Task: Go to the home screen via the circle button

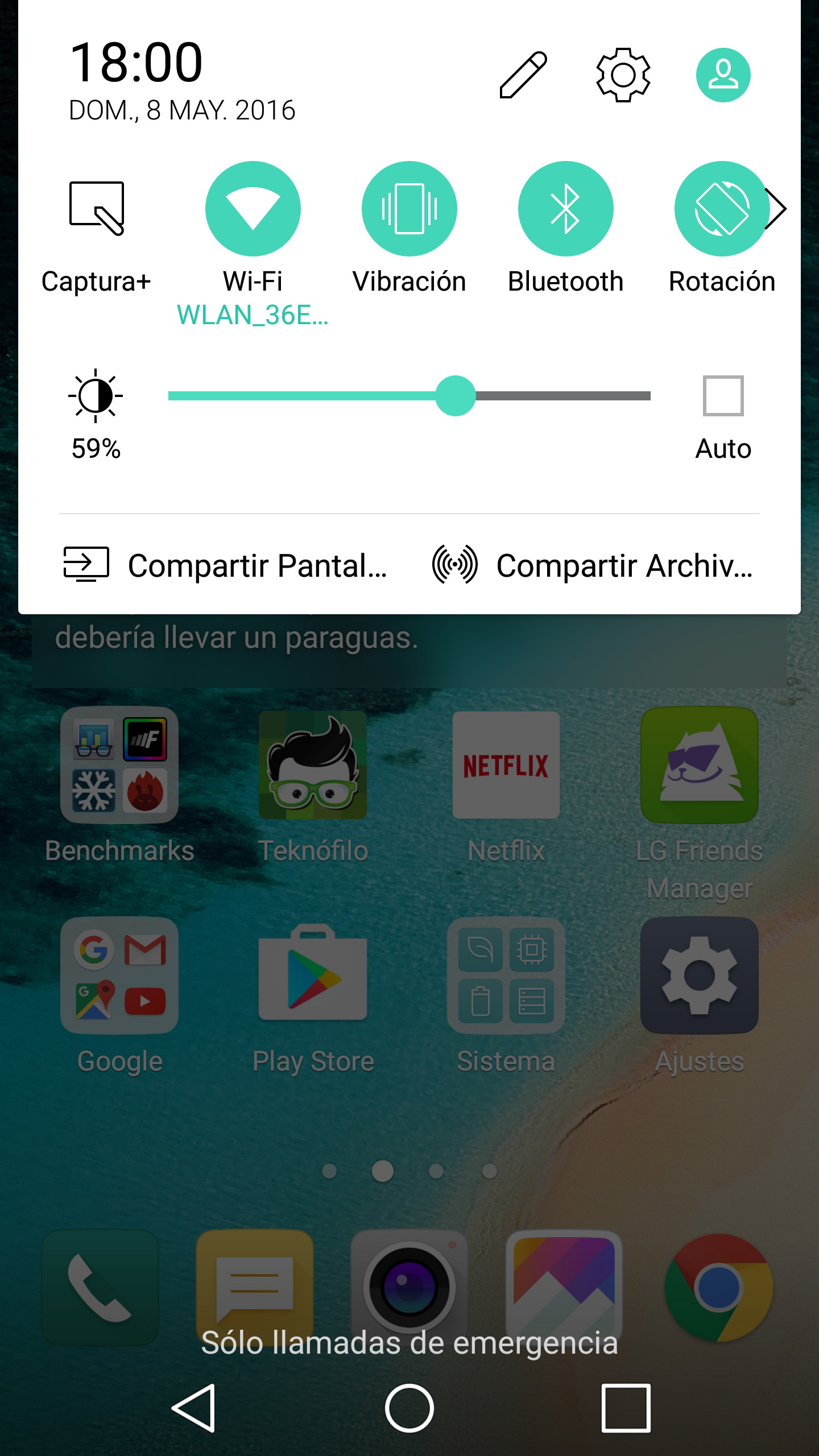Action: [x=409, y=1408]
